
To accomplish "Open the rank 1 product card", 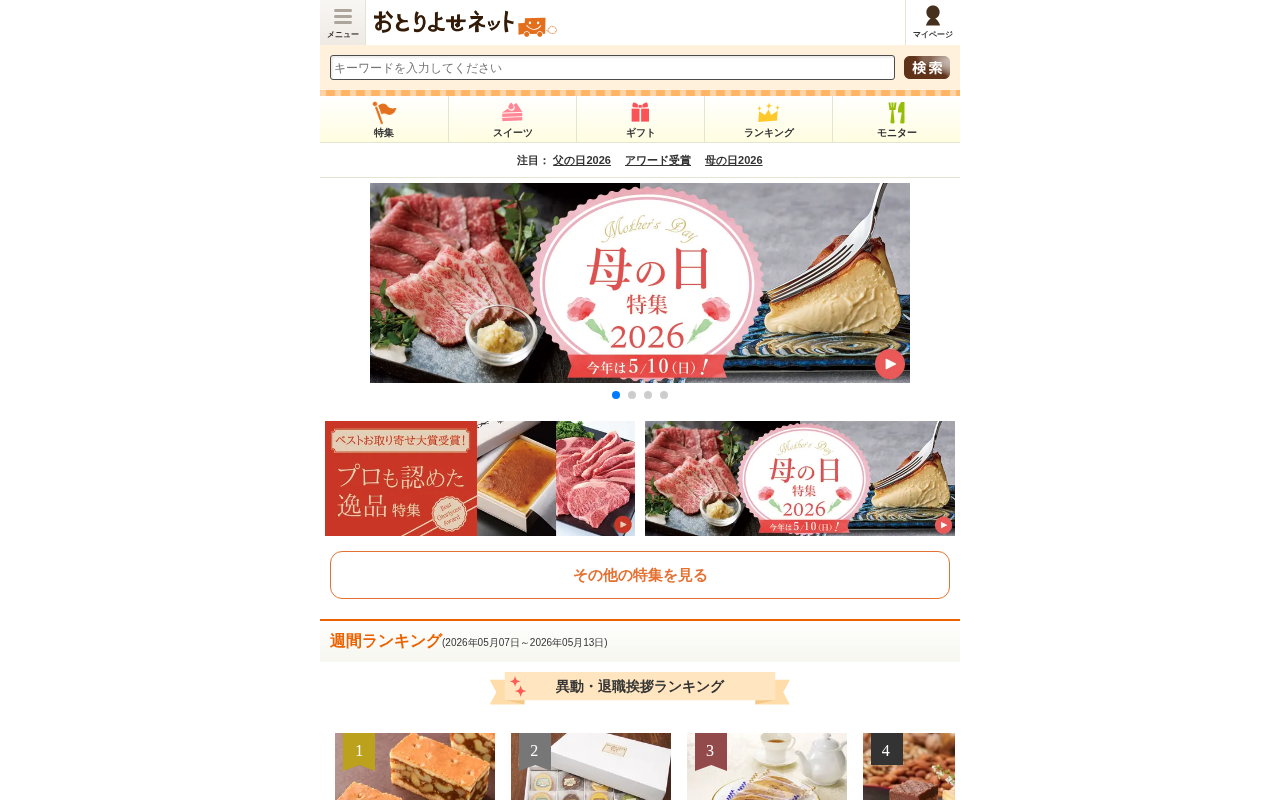I will pos(415,766).
